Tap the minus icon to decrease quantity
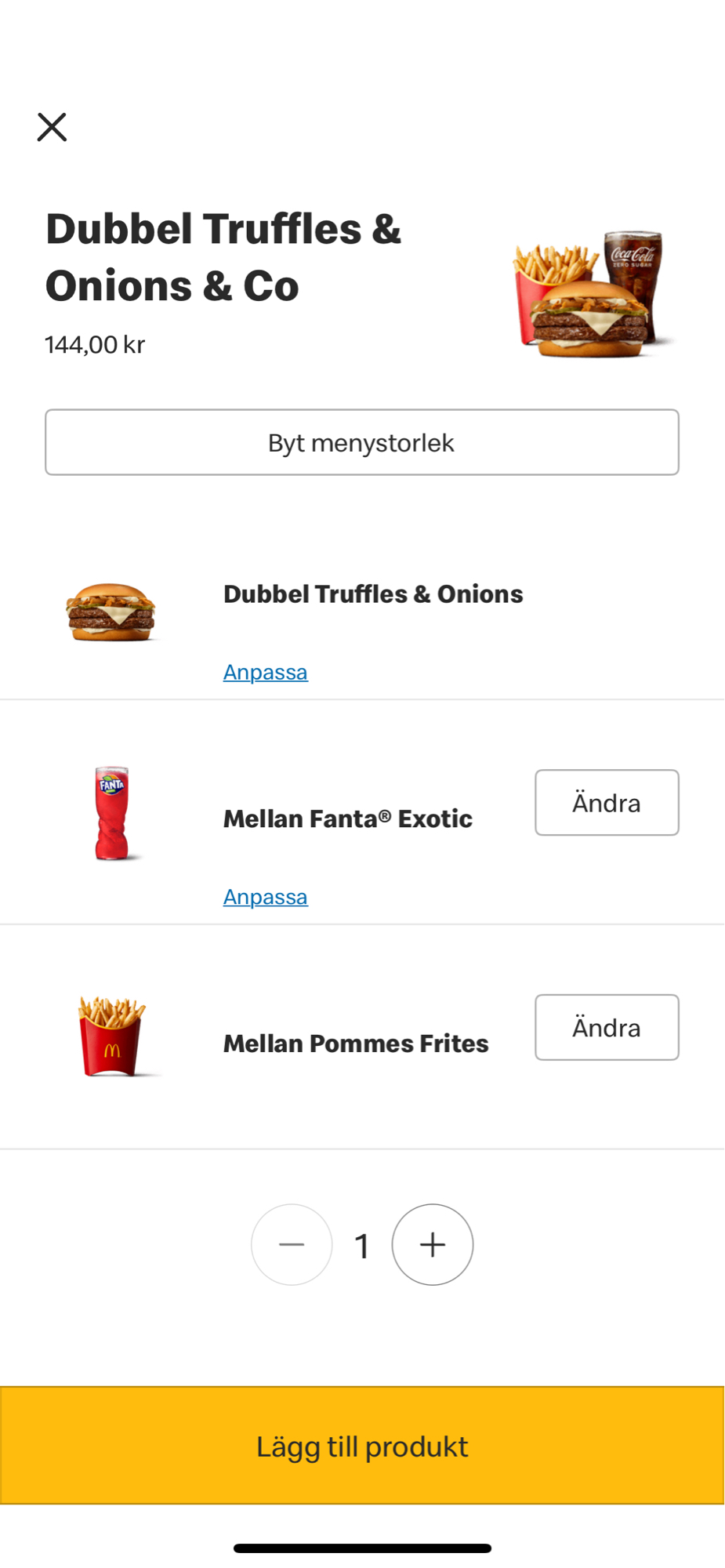 [292, 1244]
